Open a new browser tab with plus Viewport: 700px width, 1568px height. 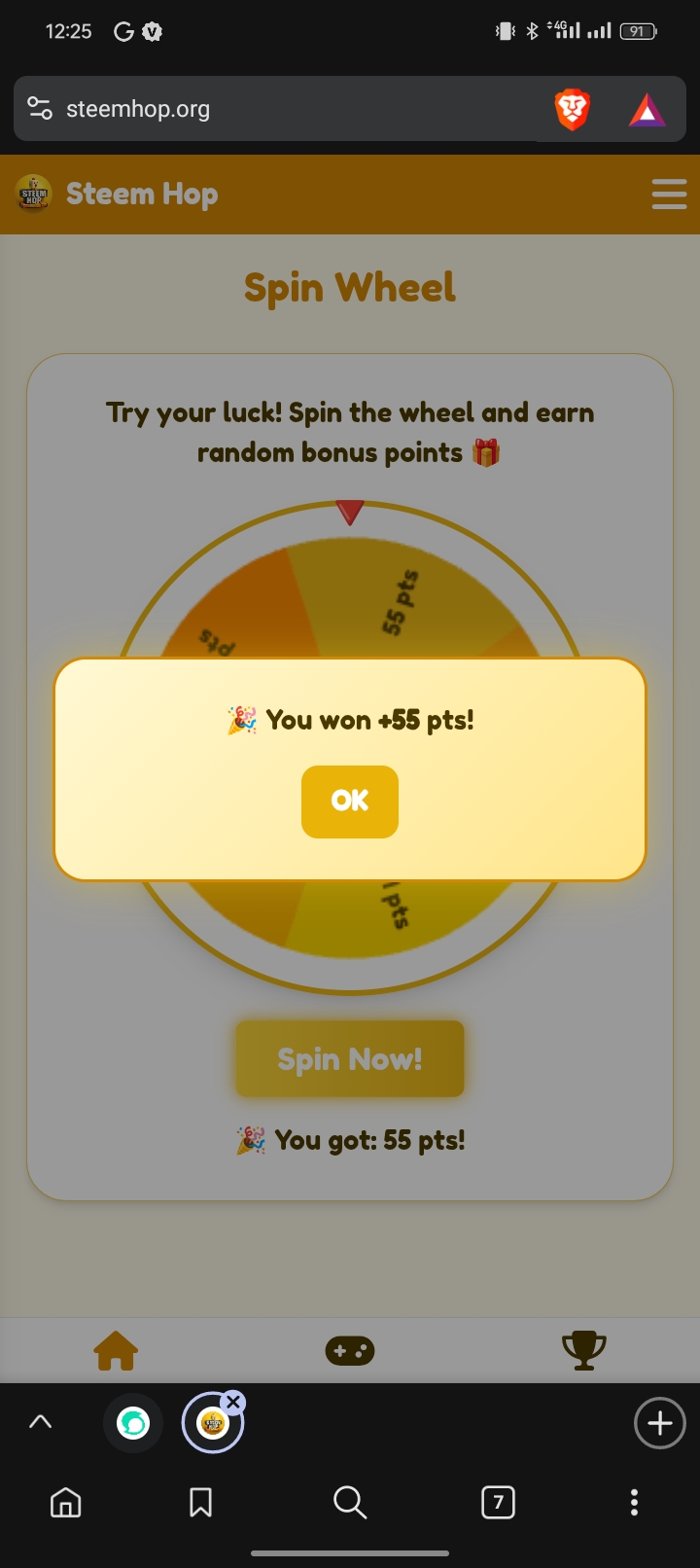click(x=660, y=1423)
